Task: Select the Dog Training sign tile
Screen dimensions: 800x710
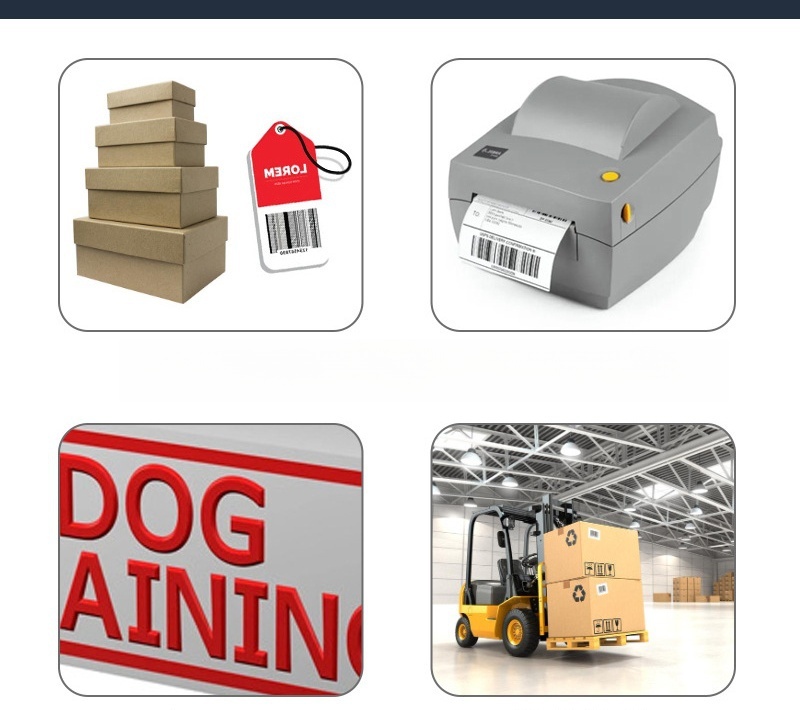Action: click(210, 560)
